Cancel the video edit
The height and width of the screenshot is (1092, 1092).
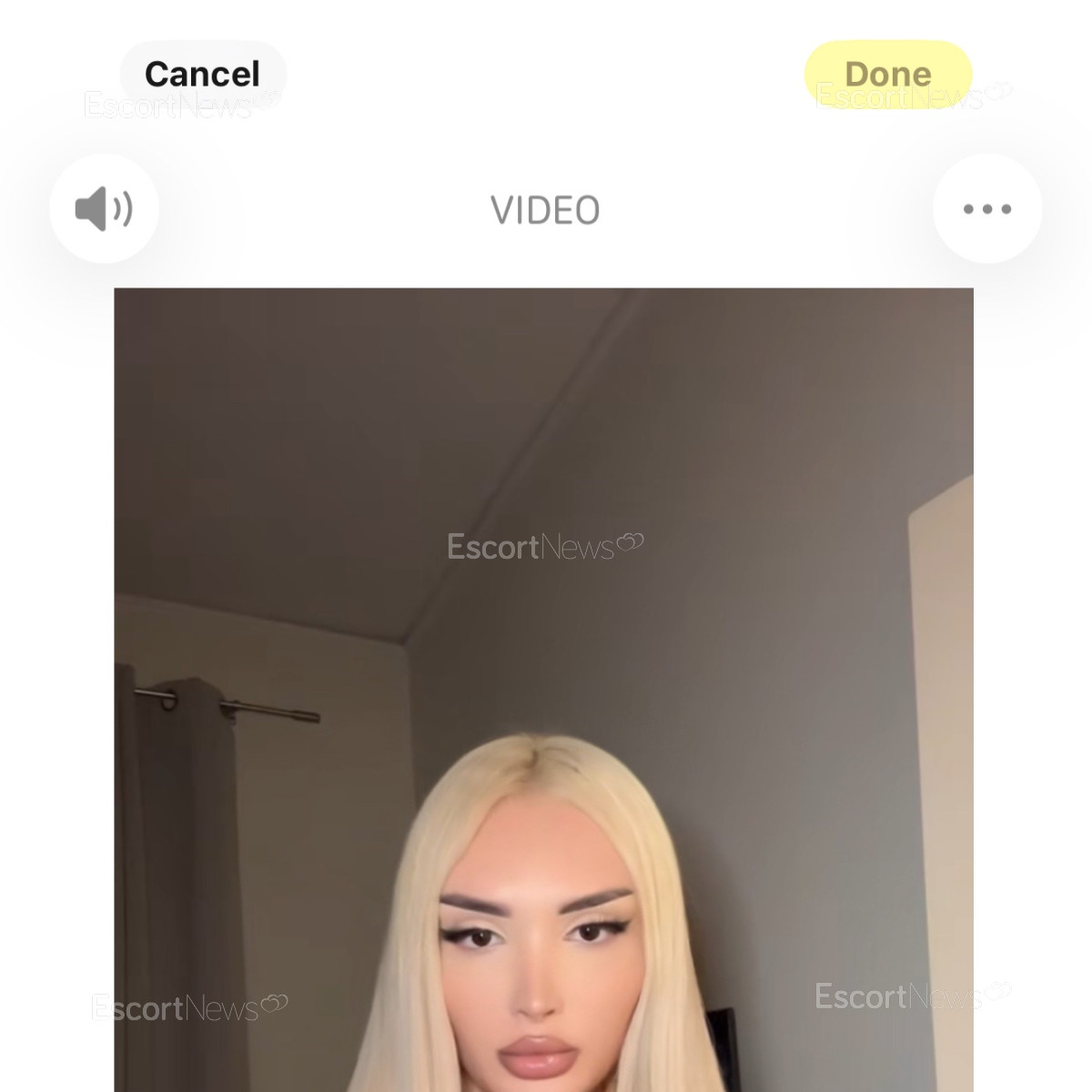pos(202,74)
